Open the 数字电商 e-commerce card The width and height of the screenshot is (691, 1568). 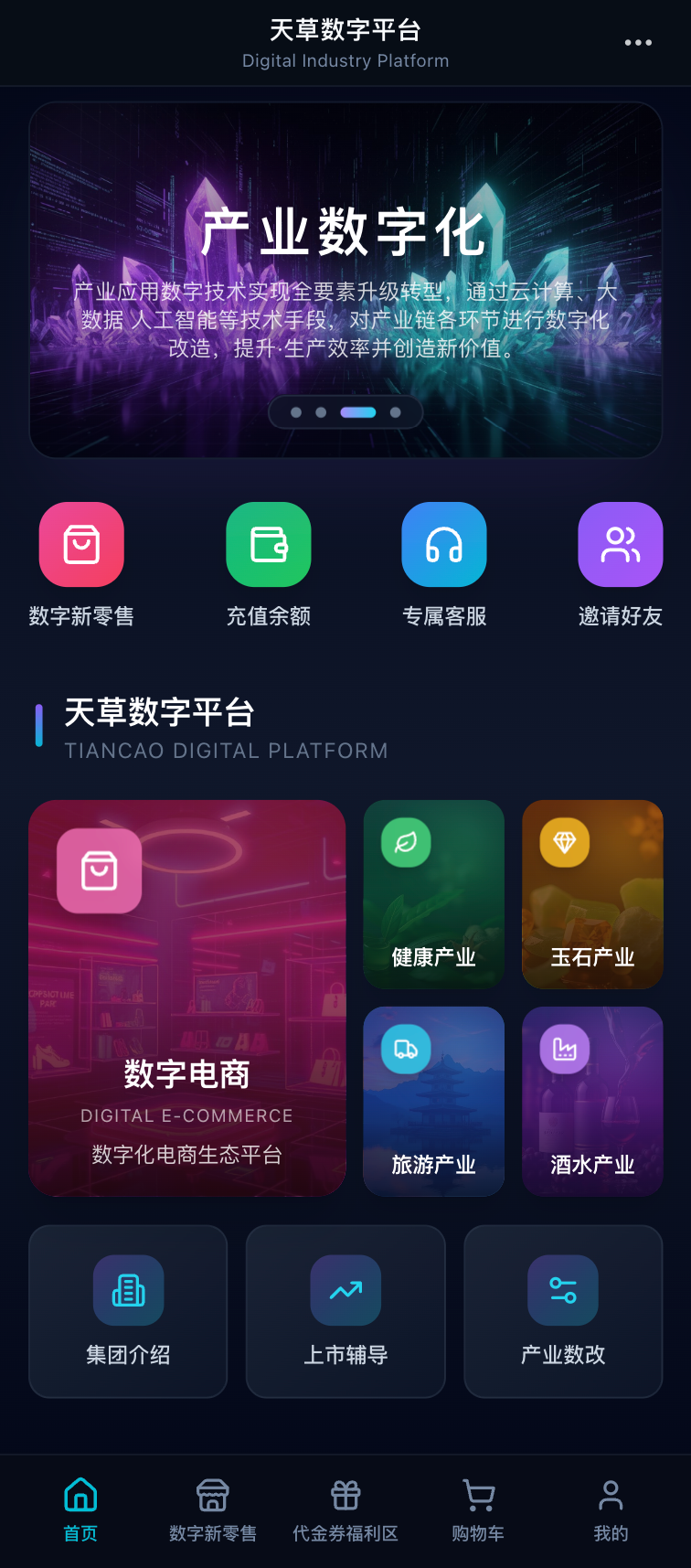pos(187,997)
